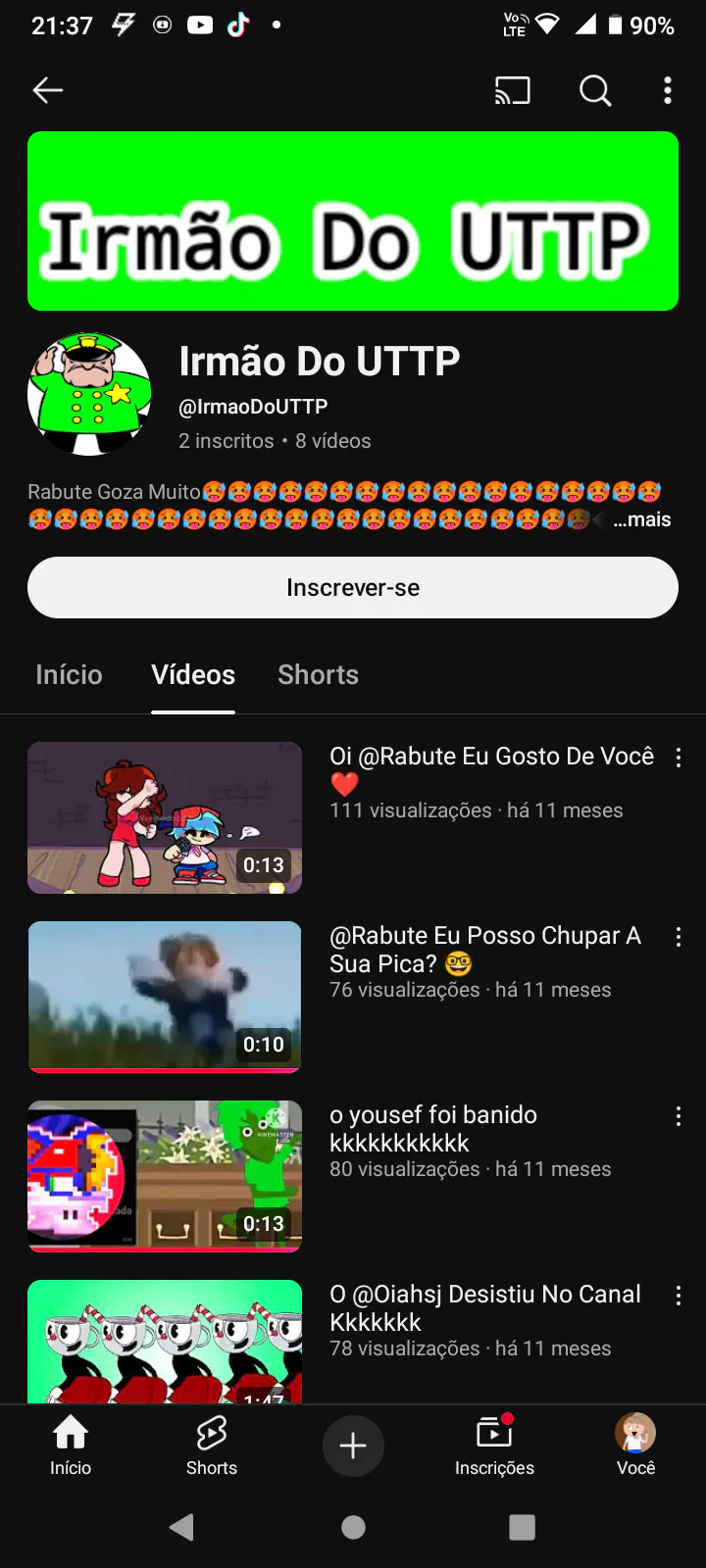Viewport: 706px width, 1568px height.
Task: Switch to the Início channel tab
Action: pyautogui.click(x=69, y=674)
